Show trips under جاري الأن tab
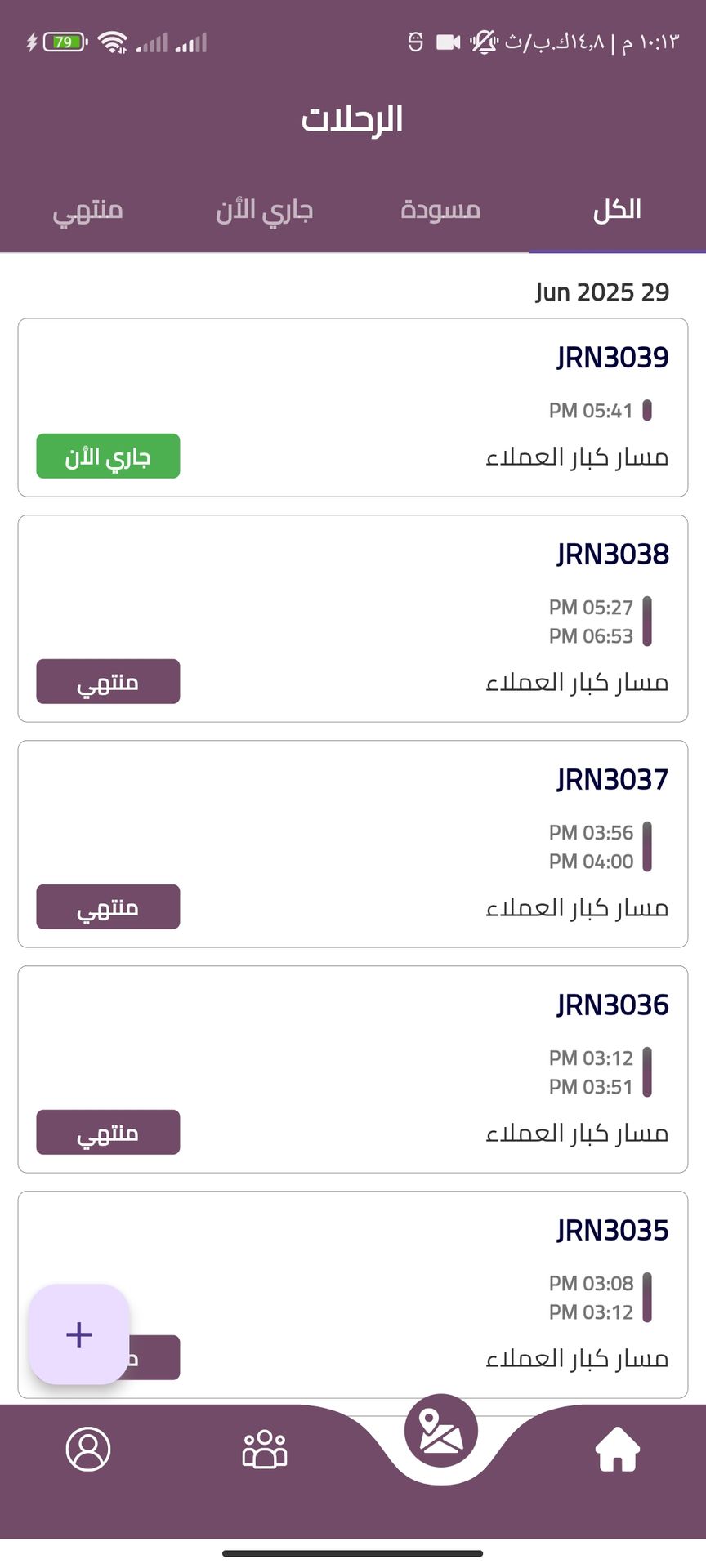This screenshot has height=1568, width=706. coord(264,211)
